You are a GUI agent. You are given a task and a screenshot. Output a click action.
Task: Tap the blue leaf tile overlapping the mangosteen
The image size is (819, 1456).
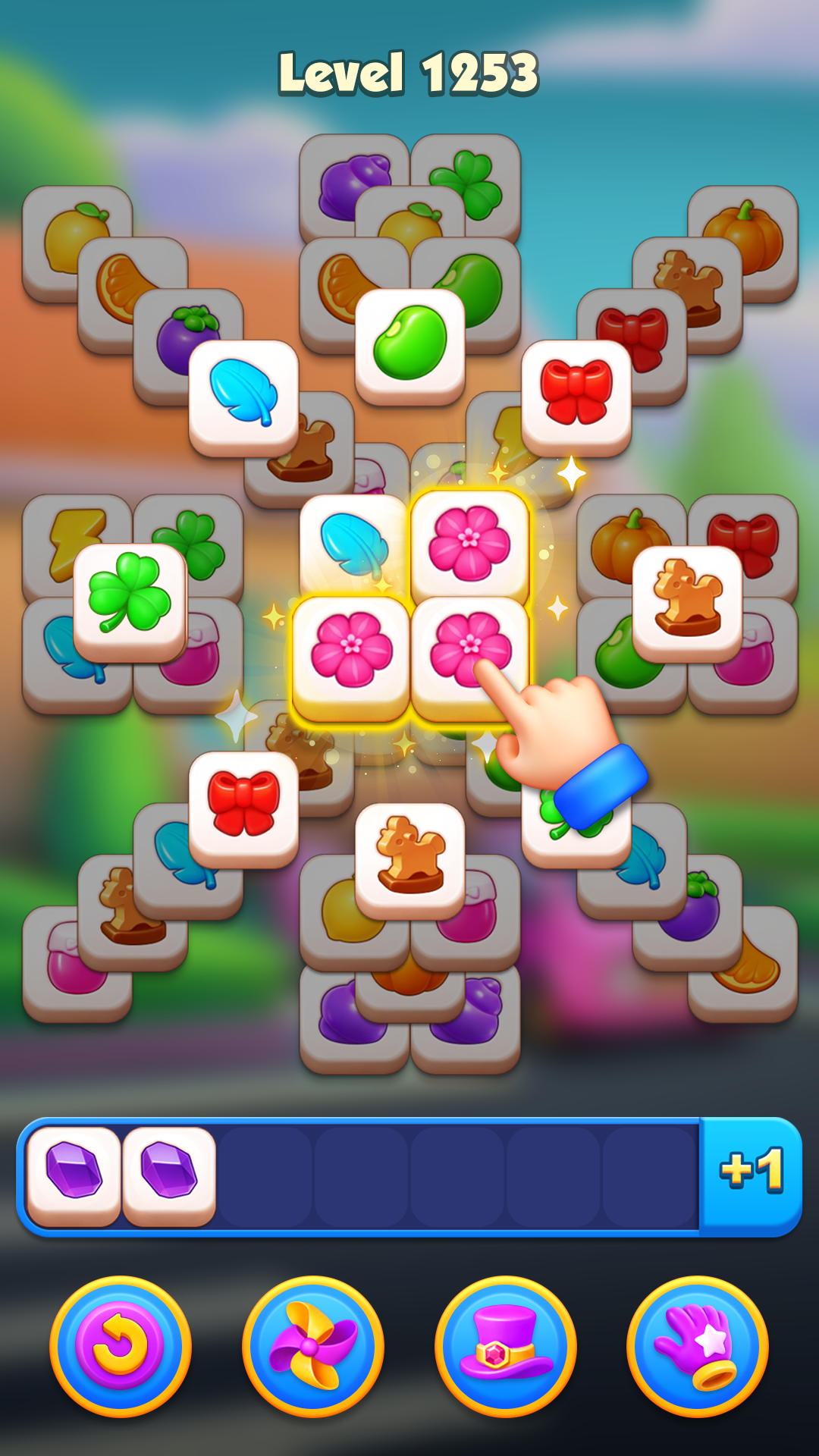click(243, 393)
